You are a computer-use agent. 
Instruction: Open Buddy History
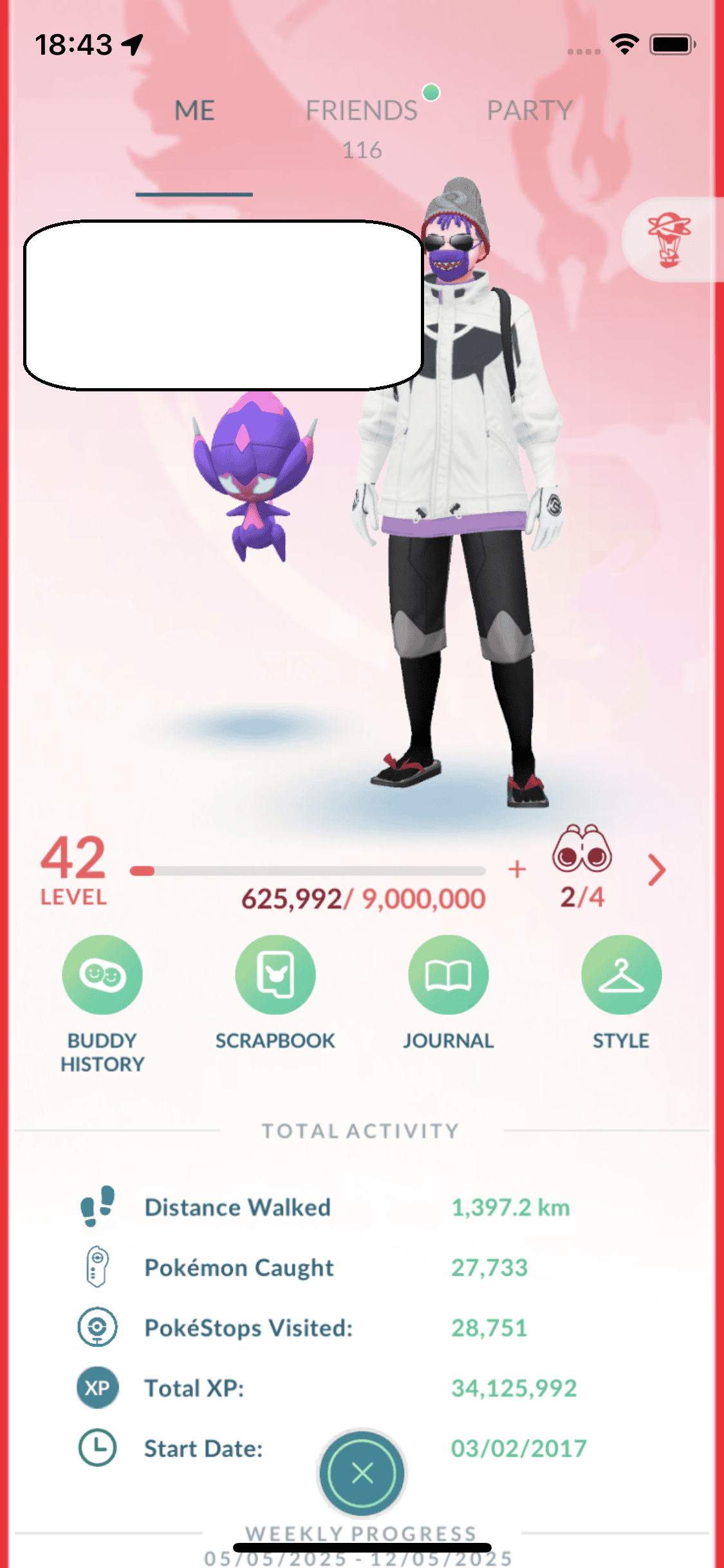pos(102,975)
